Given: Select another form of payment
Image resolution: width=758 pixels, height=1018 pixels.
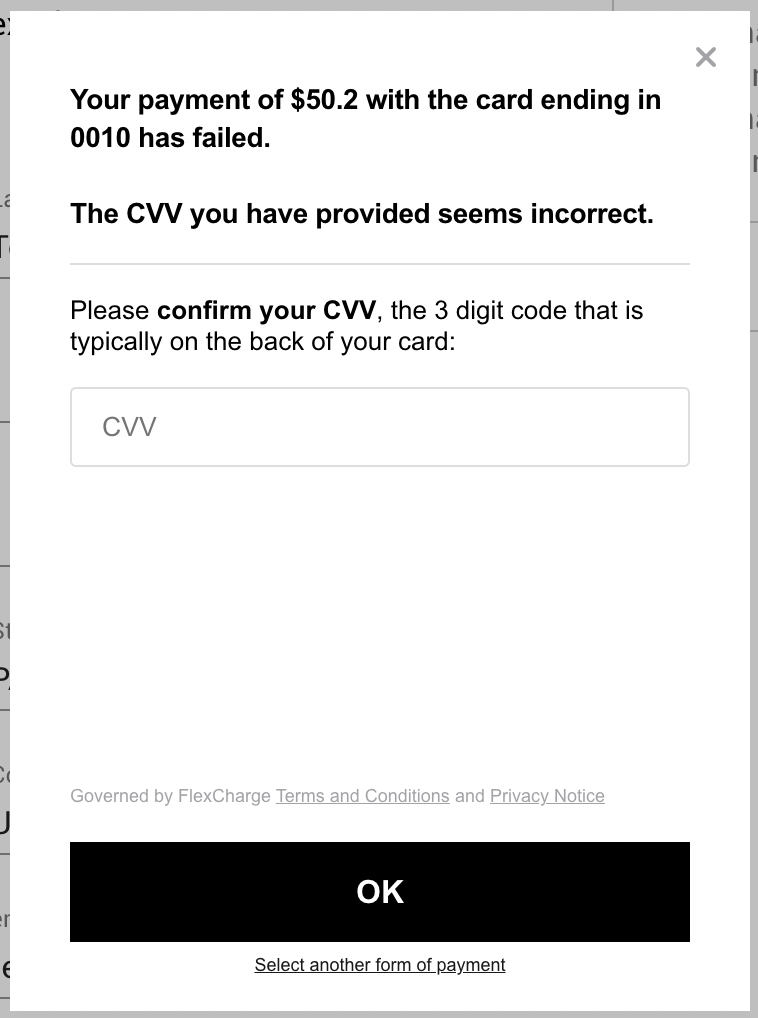Looking at the screenshot, I should tap(380, 965).
